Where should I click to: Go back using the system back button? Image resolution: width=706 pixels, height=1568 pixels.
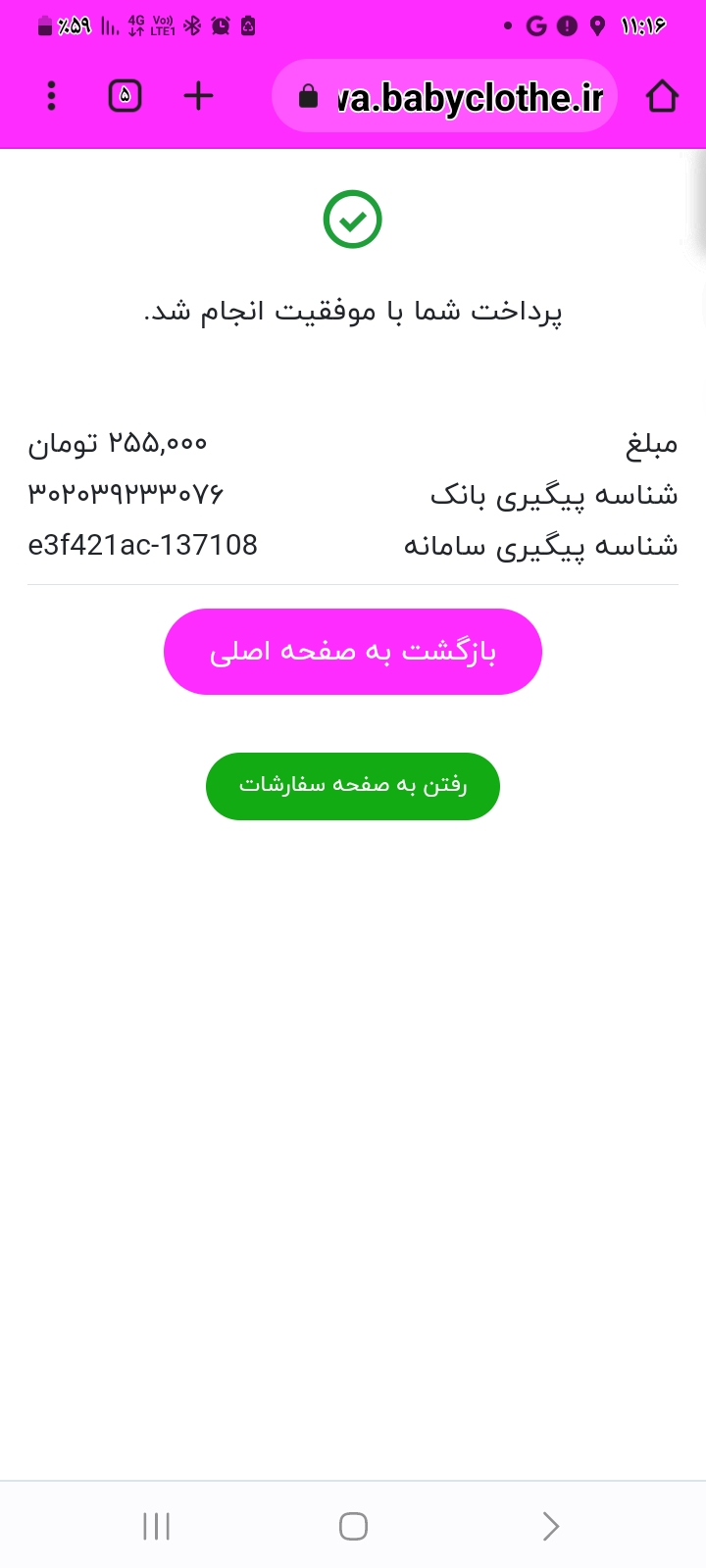(x=550, y=1526)
